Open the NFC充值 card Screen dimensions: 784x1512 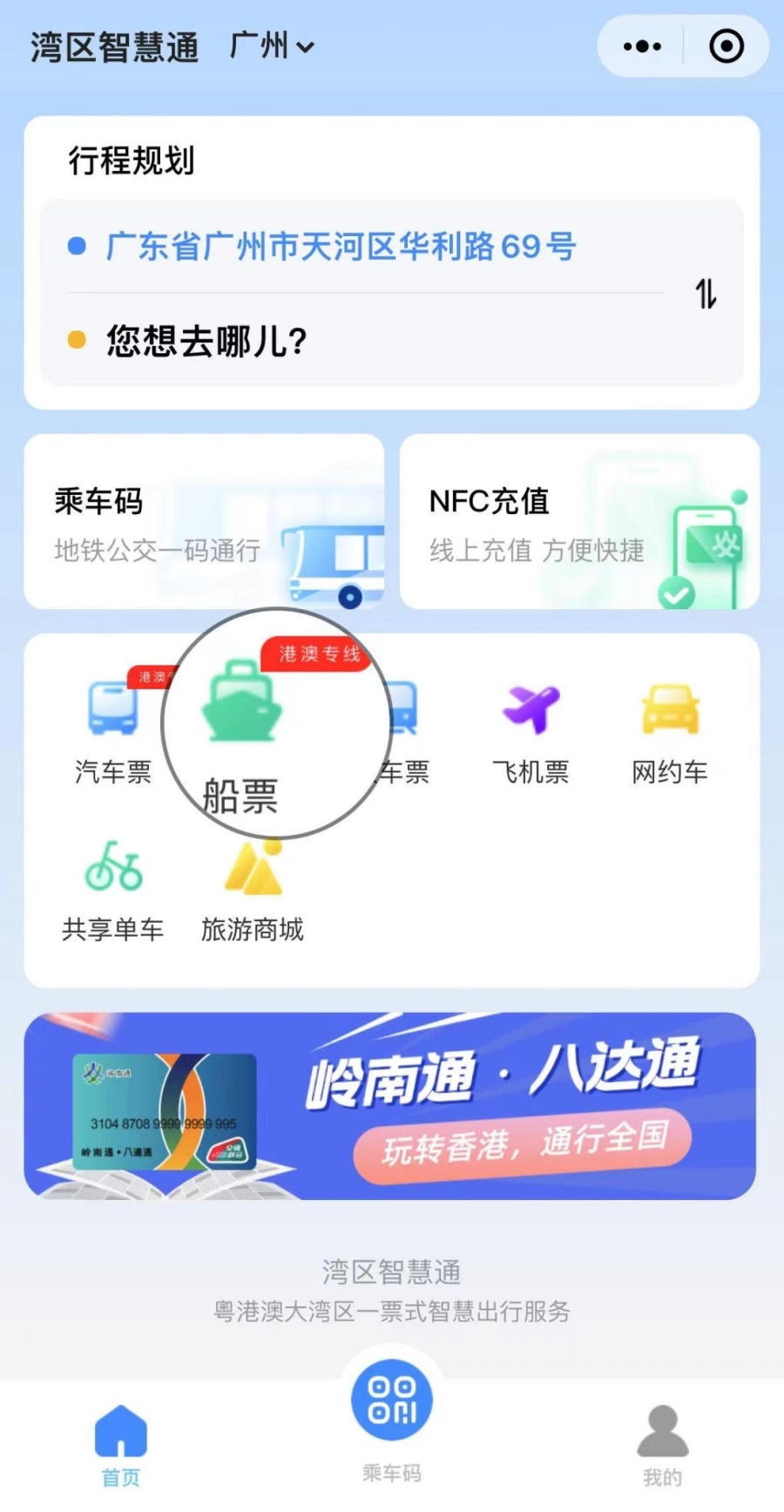click(x=579, y=521)
